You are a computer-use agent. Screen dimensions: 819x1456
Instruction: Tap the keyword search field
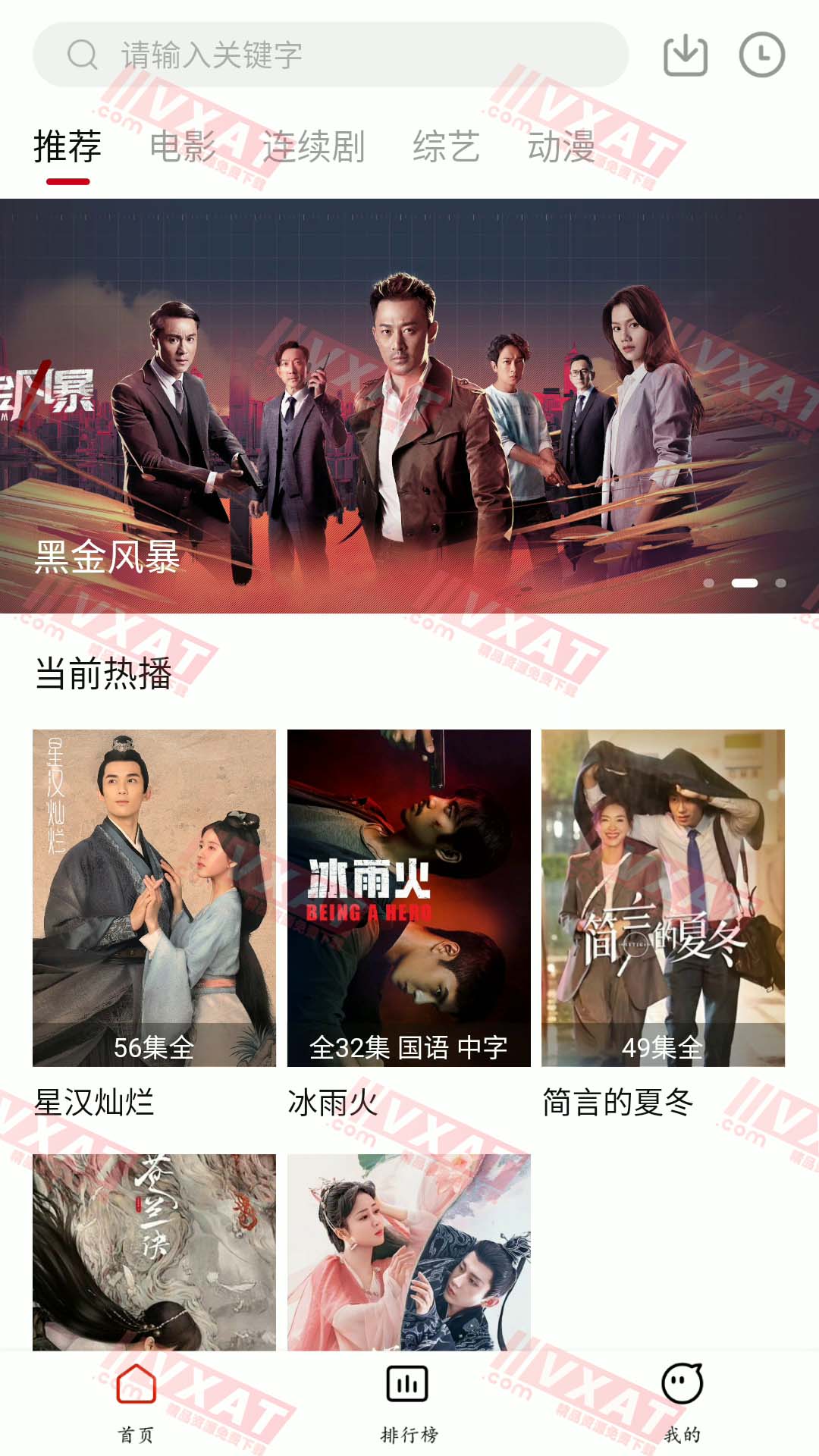coord(331,55)
